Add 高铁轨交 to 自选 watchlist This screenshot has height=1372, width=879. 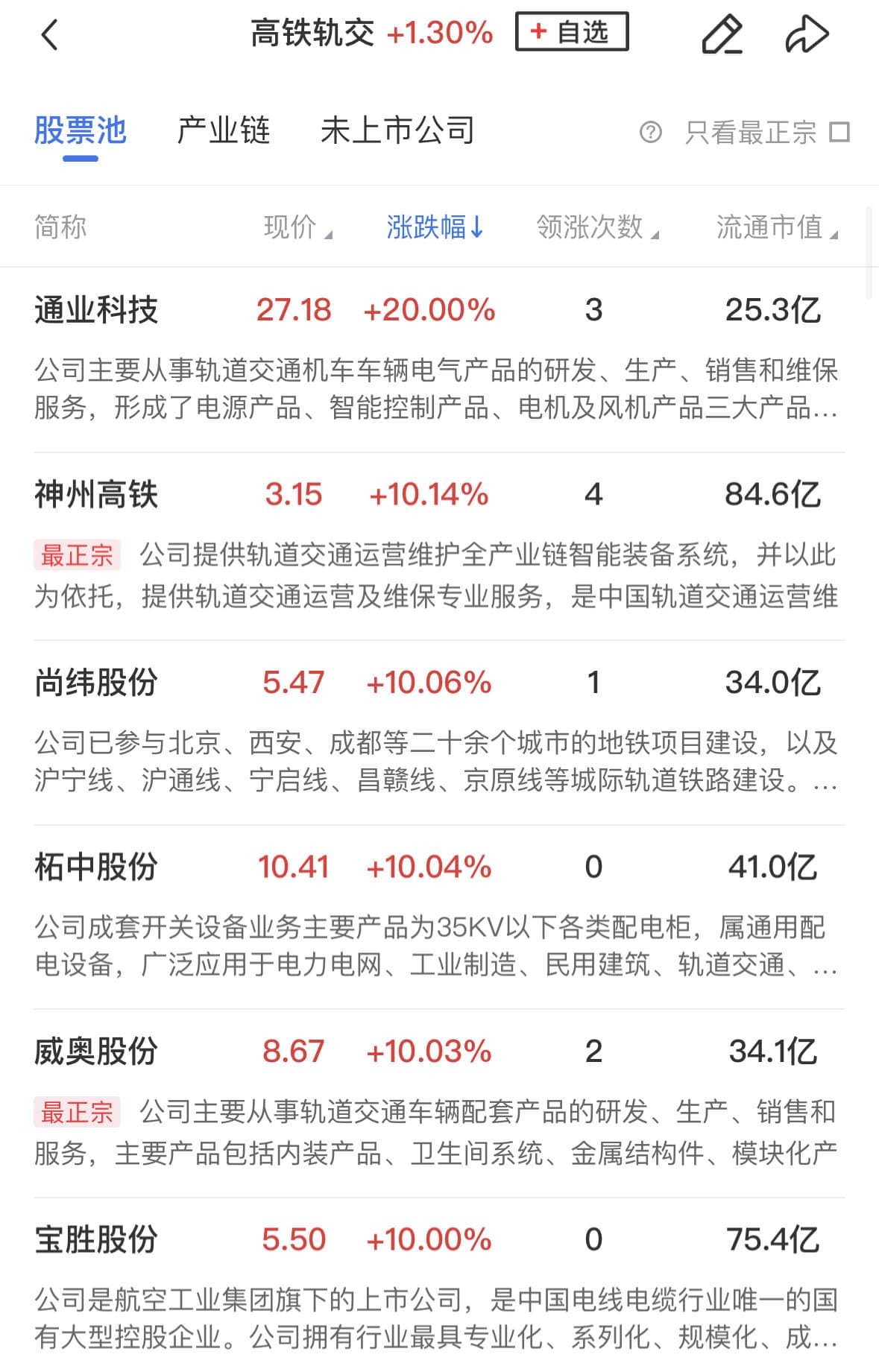pos(571,32)
